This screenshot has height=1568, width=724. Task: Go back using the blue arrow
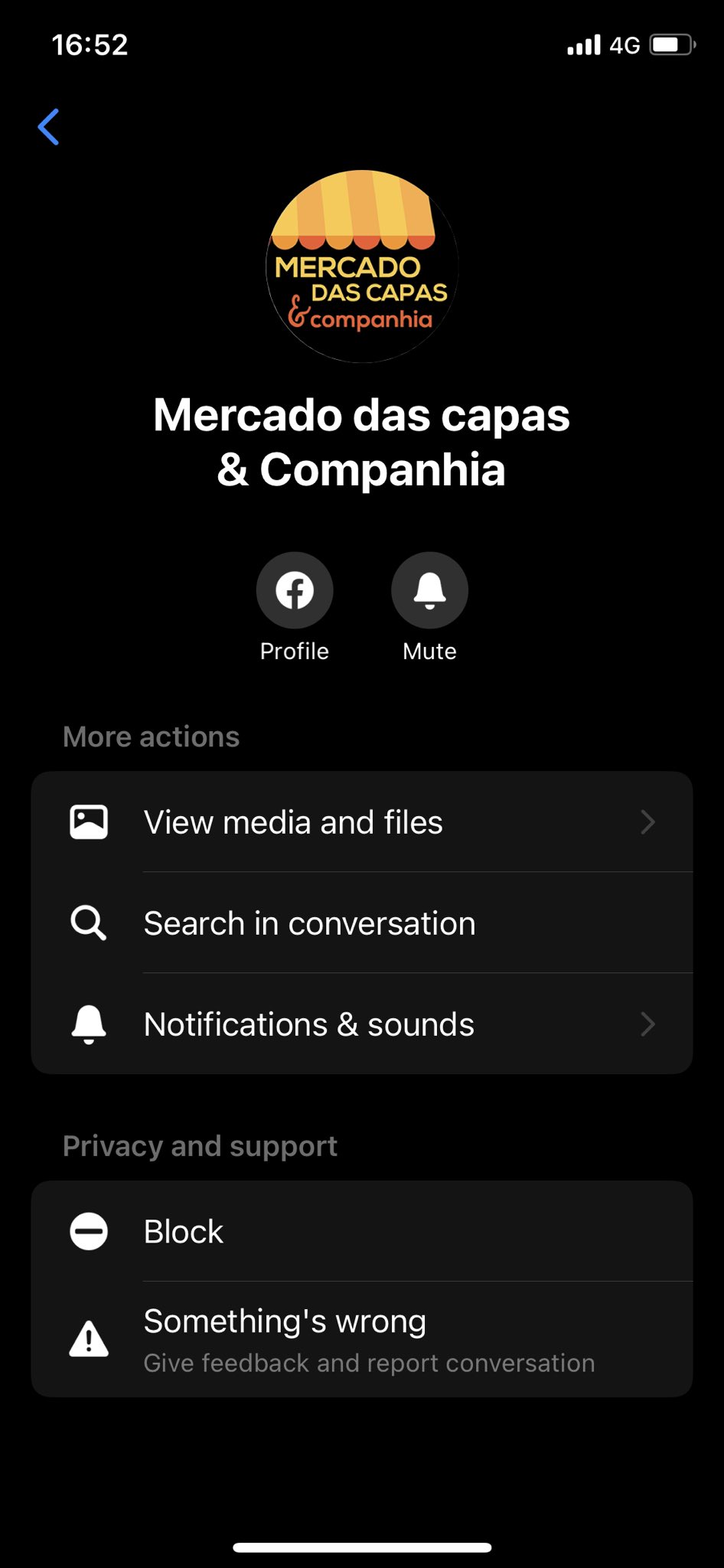(48, 127)
